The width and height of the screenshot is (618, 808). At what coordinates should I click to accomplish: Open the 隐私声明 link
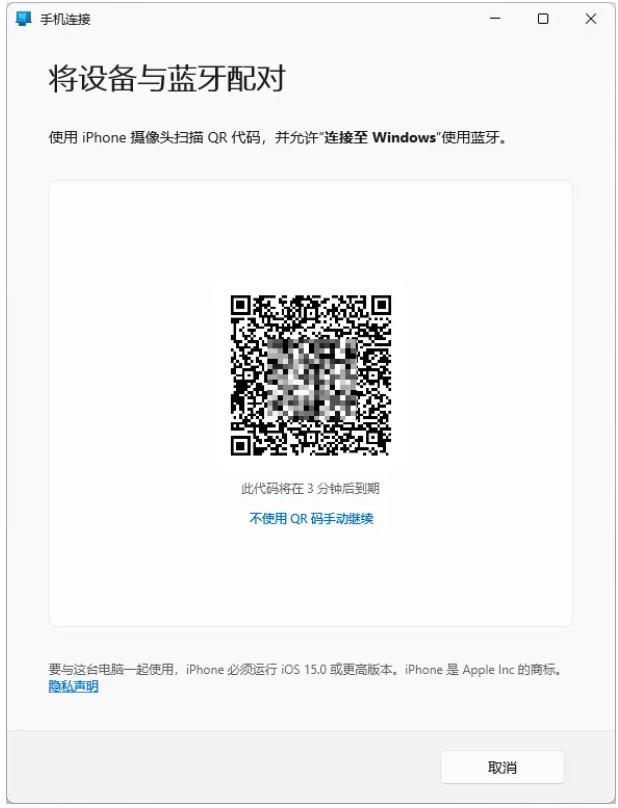point(73,687)
